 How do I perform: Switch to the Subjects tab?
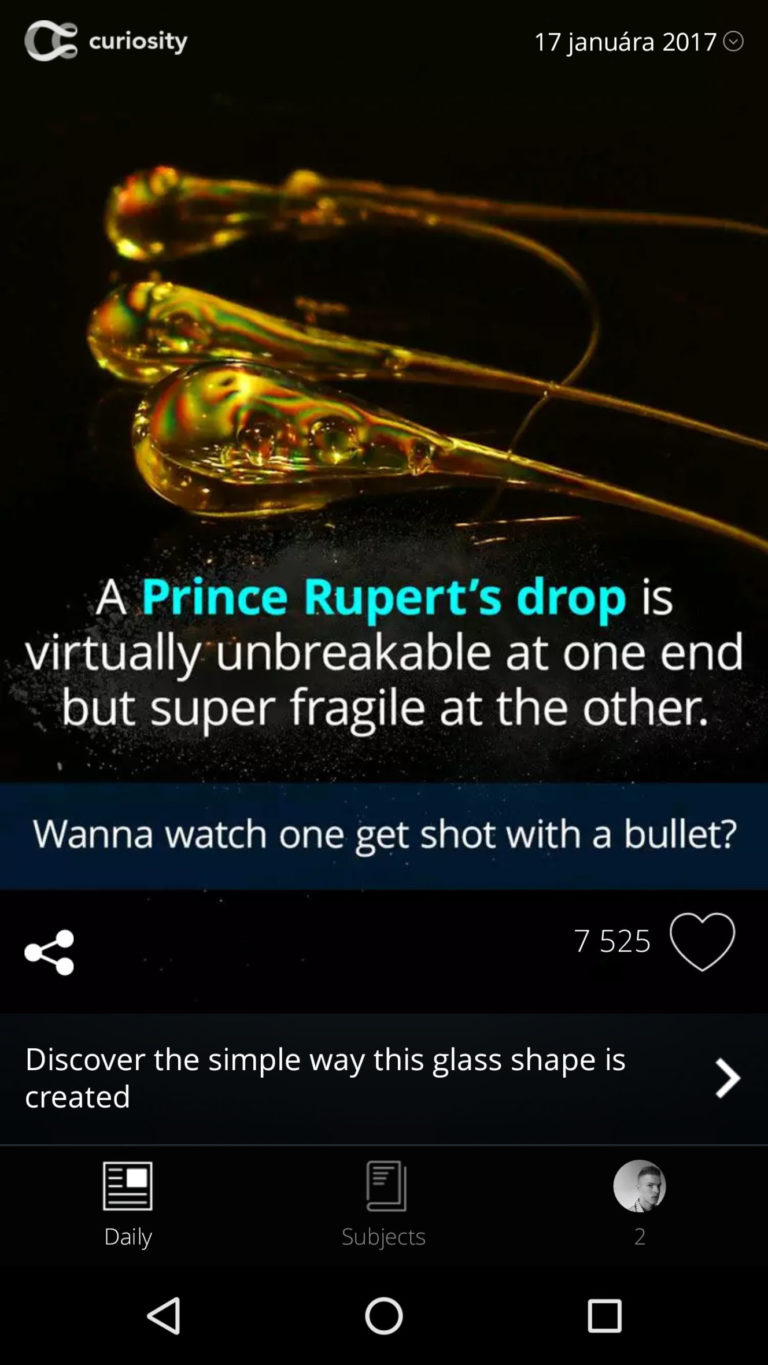(384, 1203)
